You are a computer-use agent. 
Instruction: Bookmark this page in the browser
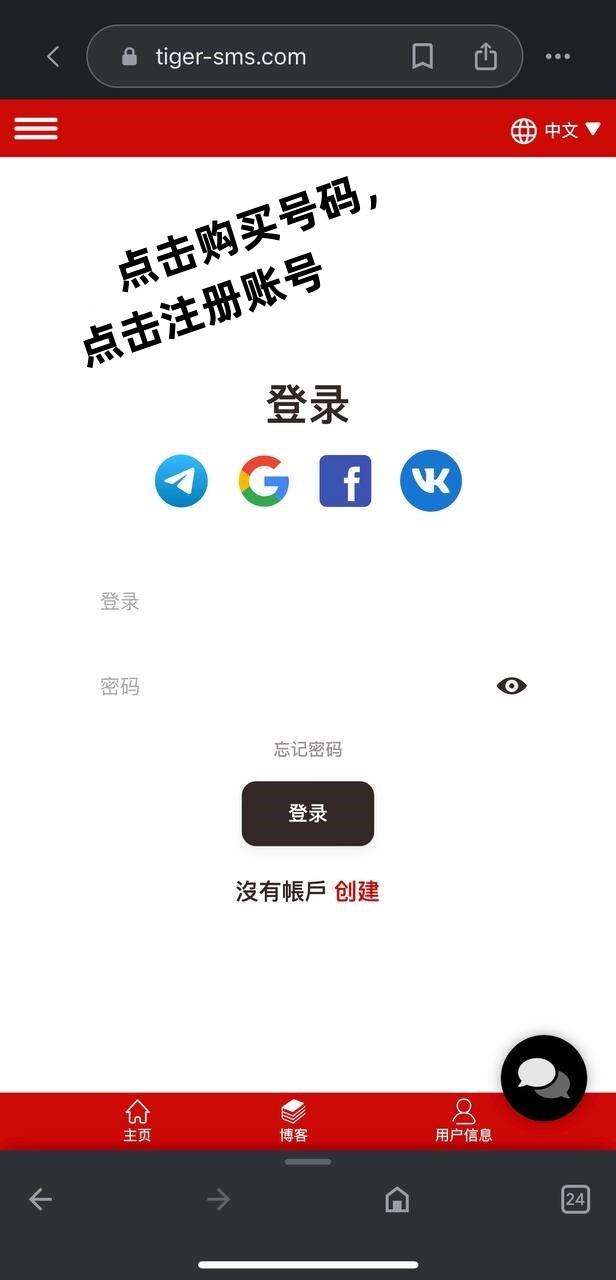(423, 56)
